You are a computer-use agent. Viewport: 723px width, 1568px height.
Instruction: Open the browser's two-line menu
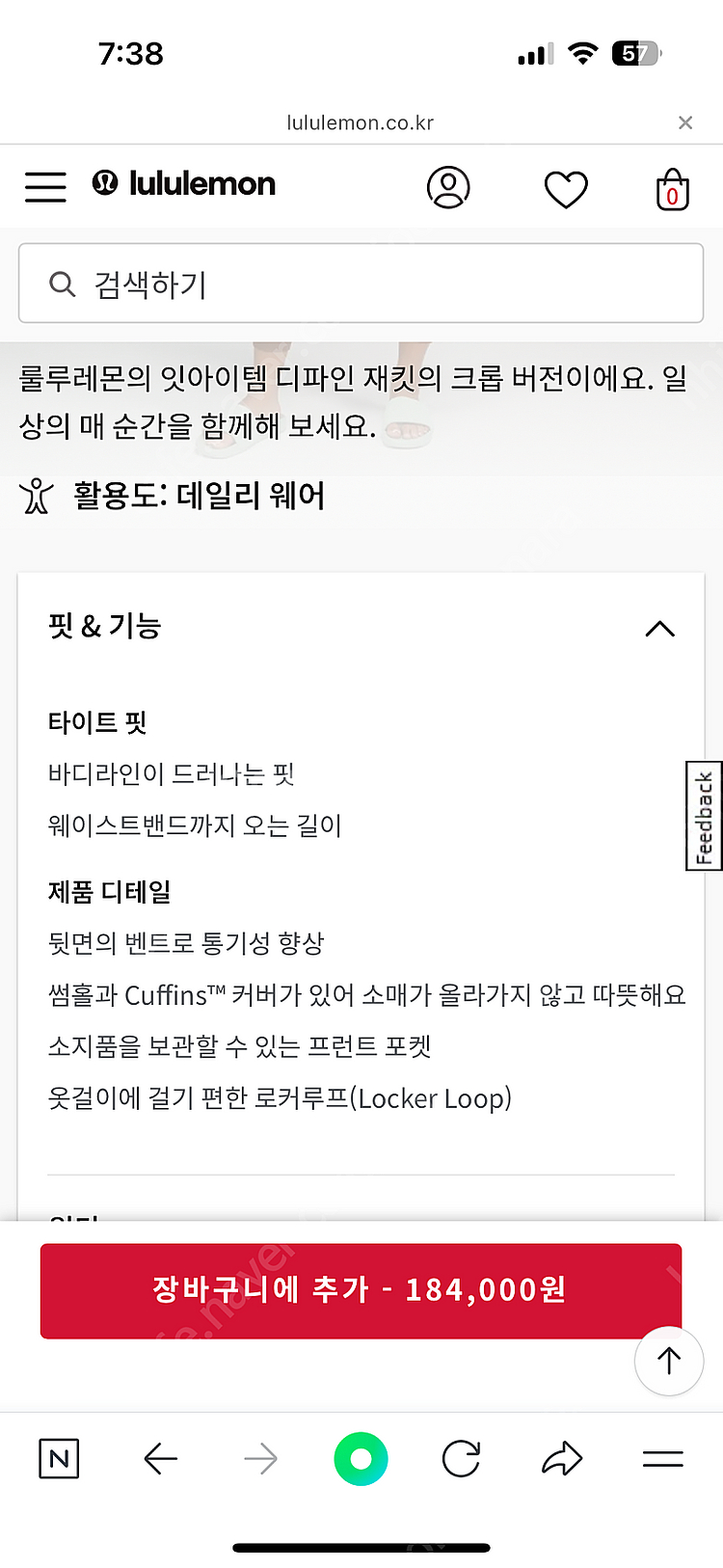(662, 1459)
